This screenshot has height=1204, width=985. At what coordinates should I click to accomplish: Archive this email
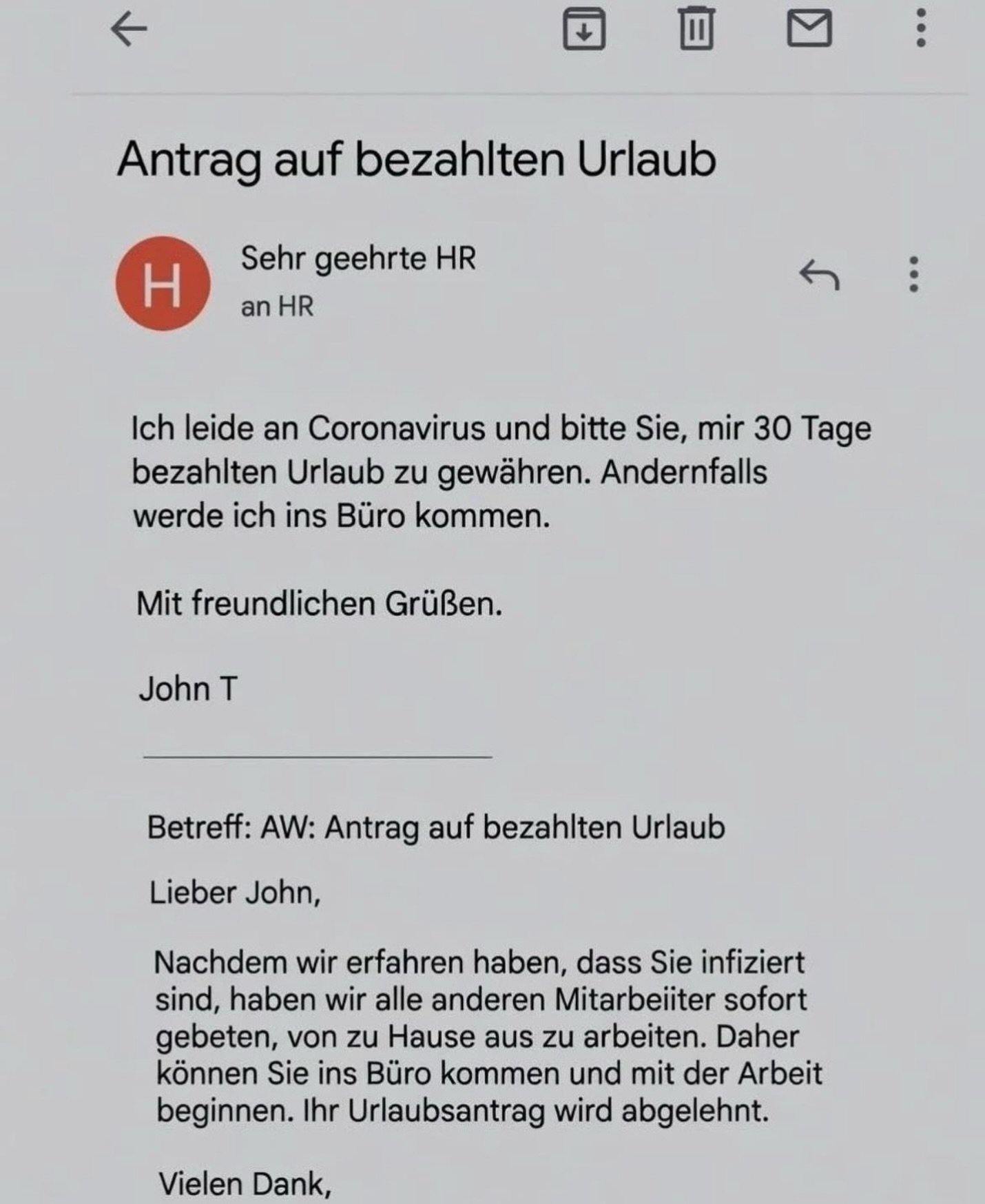point(584,30)
